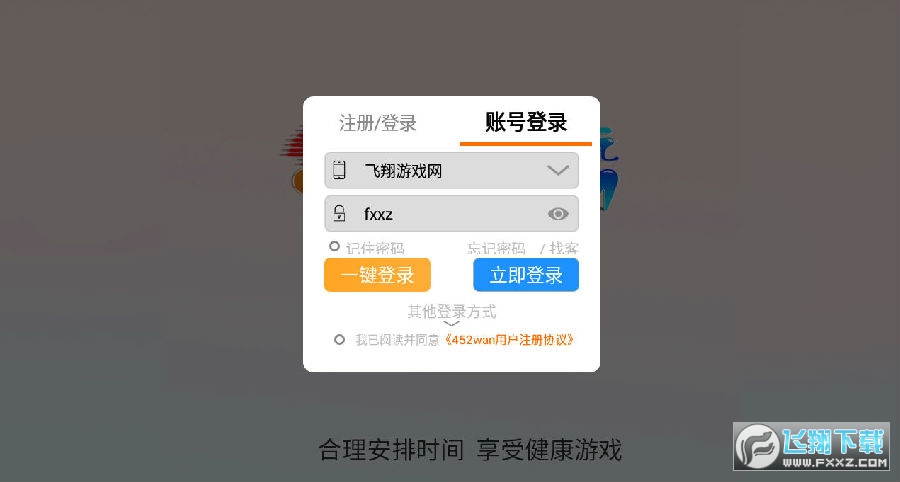Image resolution: width=900 pixels, height=482 pixels.
Task: Open the 忘记密码 link
Action: pyautogui.click(x=496, y=248)
